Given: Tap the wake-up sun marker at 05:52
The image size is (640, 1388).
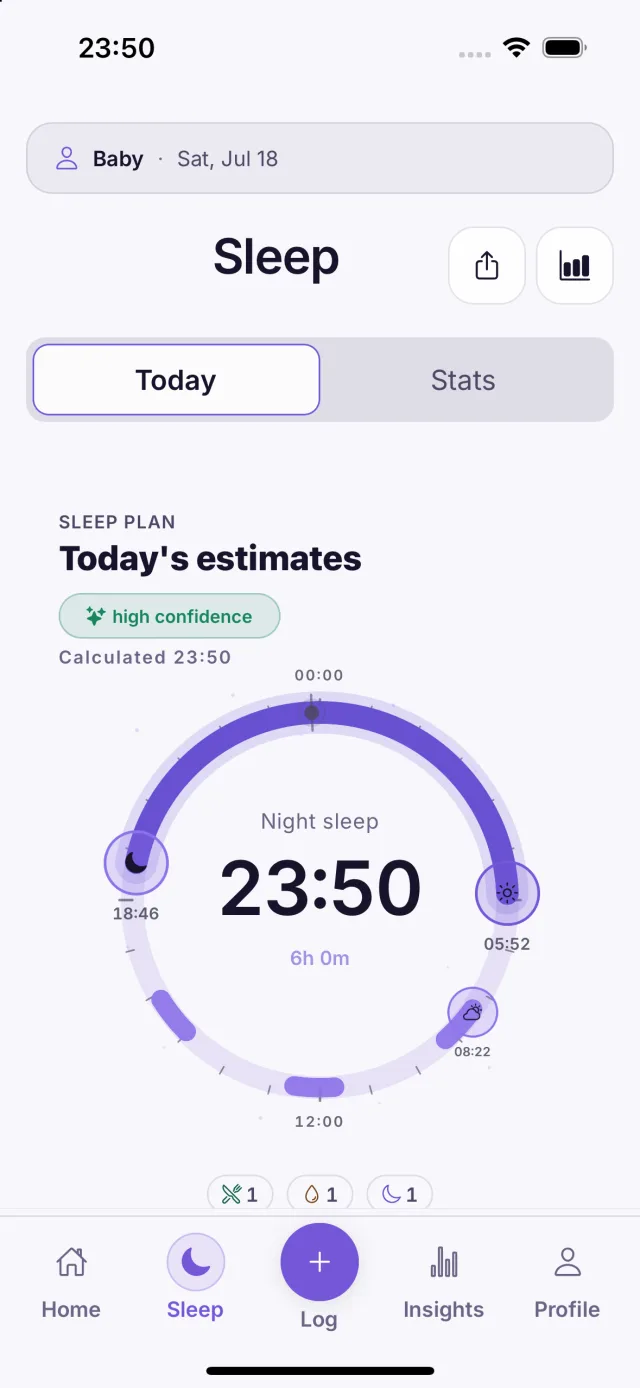Looking at the screenshot, I should [x=507, y=892].
